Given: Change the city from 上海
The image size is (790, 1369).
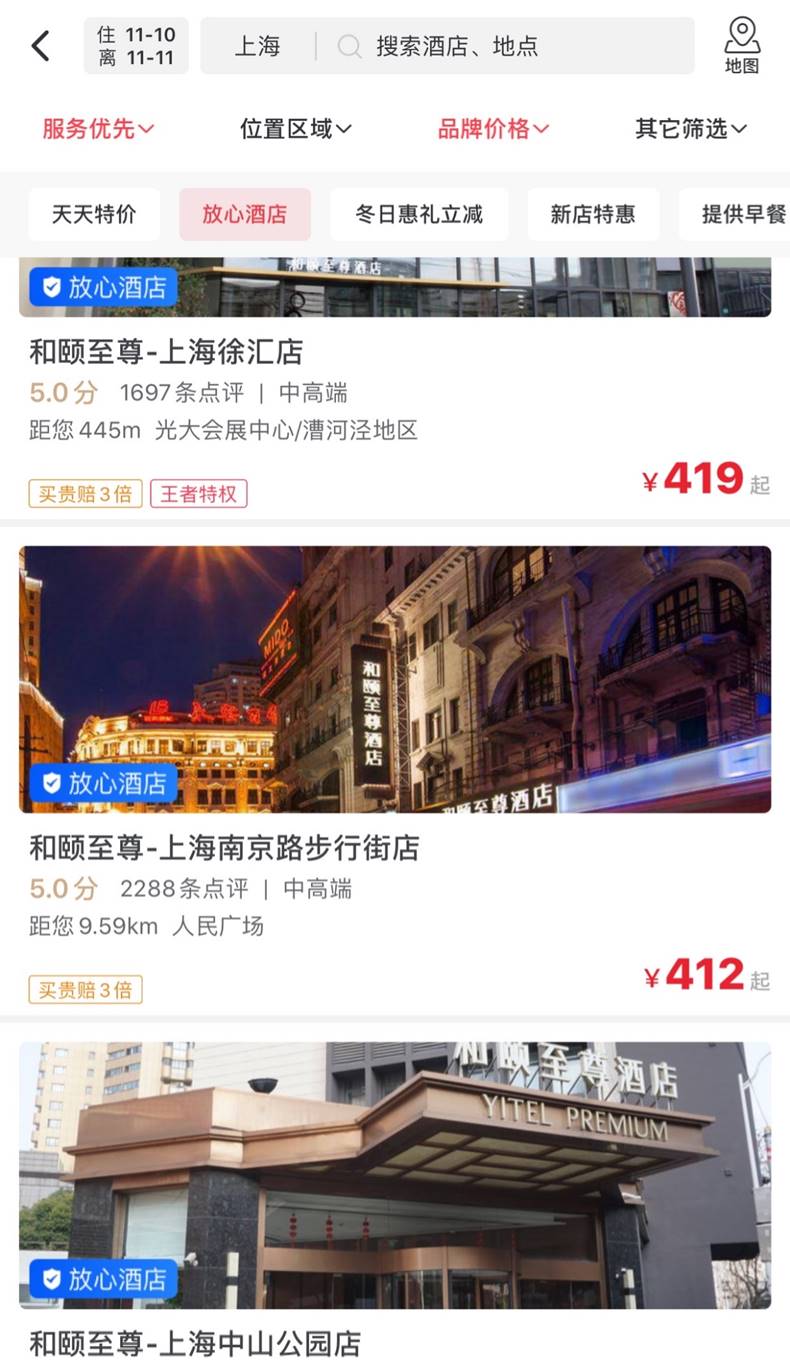Looking at the screenshot, I should 258,46.
